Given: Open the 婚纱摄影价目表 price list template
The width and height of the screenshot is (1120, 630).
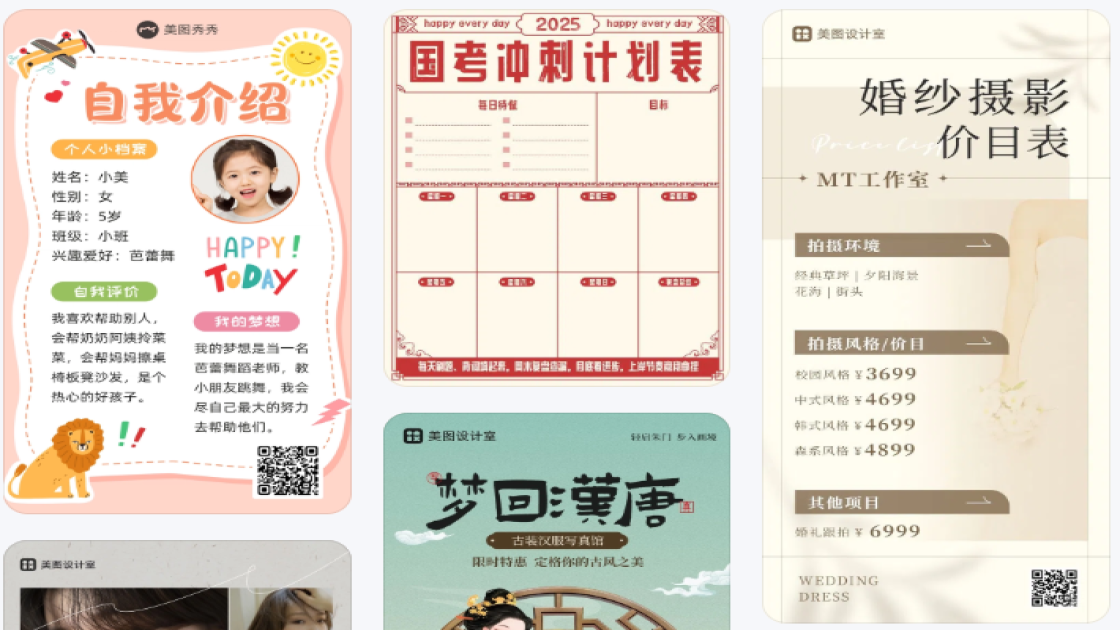Looking at the screenshot, I should coord(938,316).
